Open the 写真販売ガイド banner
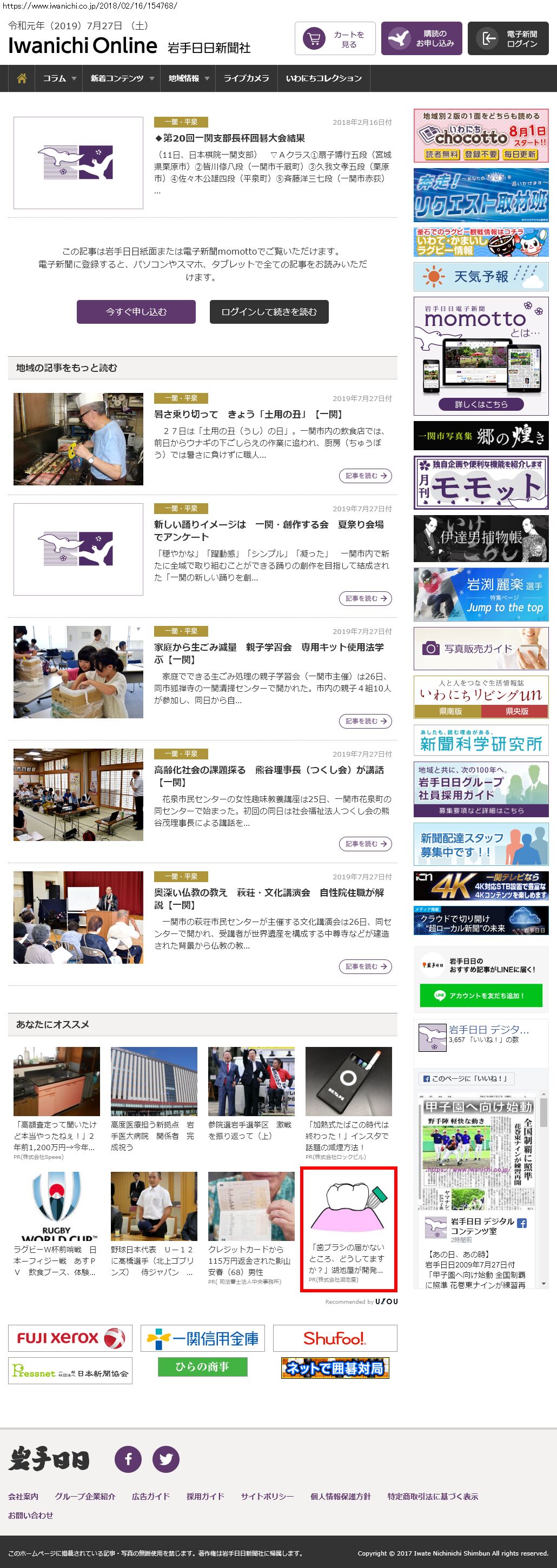 coord(480,649)
